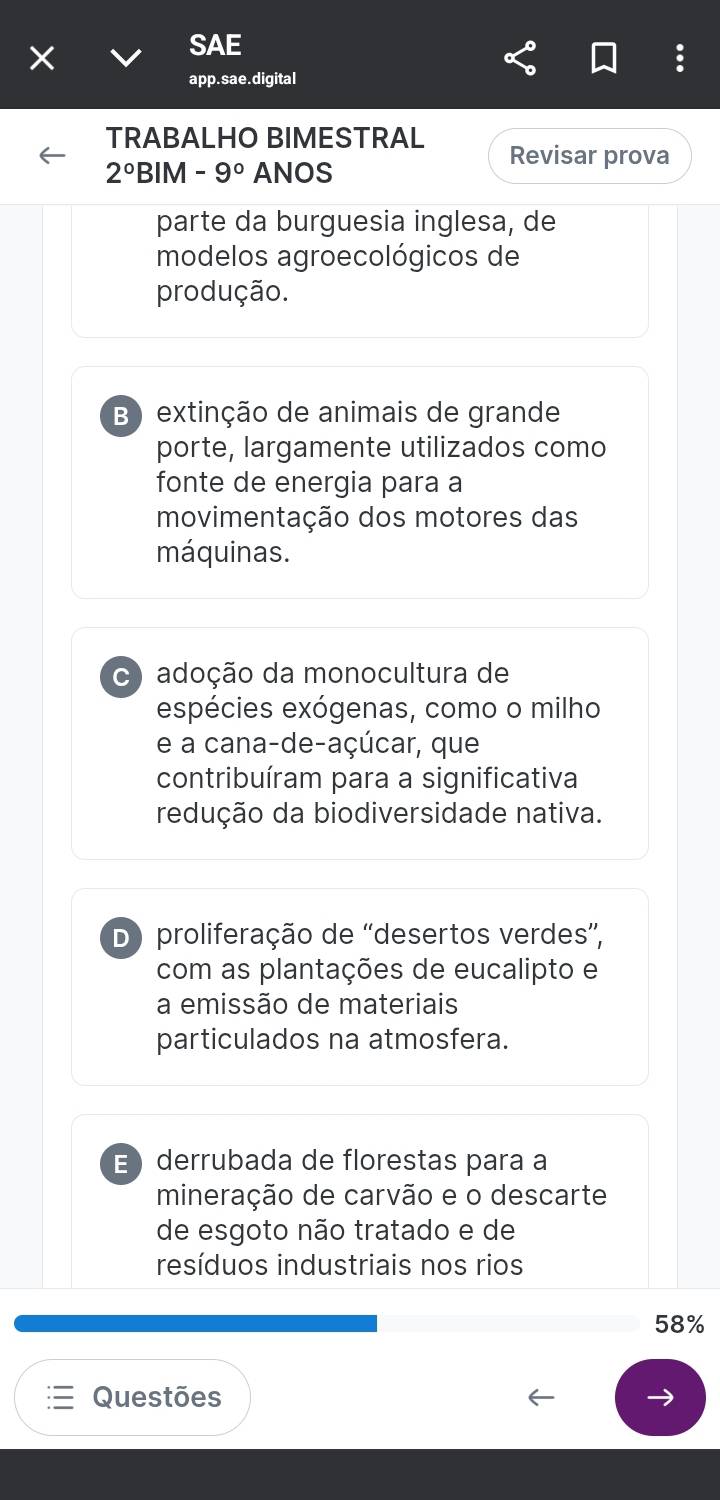This screenshot has height=1500, width=720.
Task: Go back from Trabalho Bimestral header
Action: (x=52, y=156)
